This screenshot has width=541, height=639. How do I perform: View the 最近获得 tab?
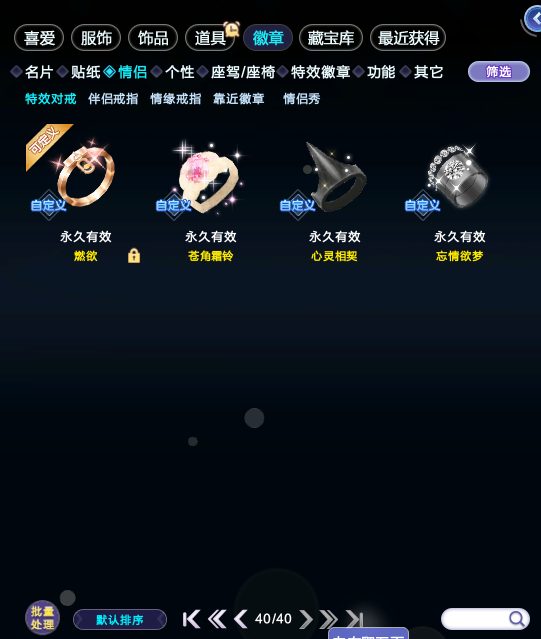pos(408,38)
